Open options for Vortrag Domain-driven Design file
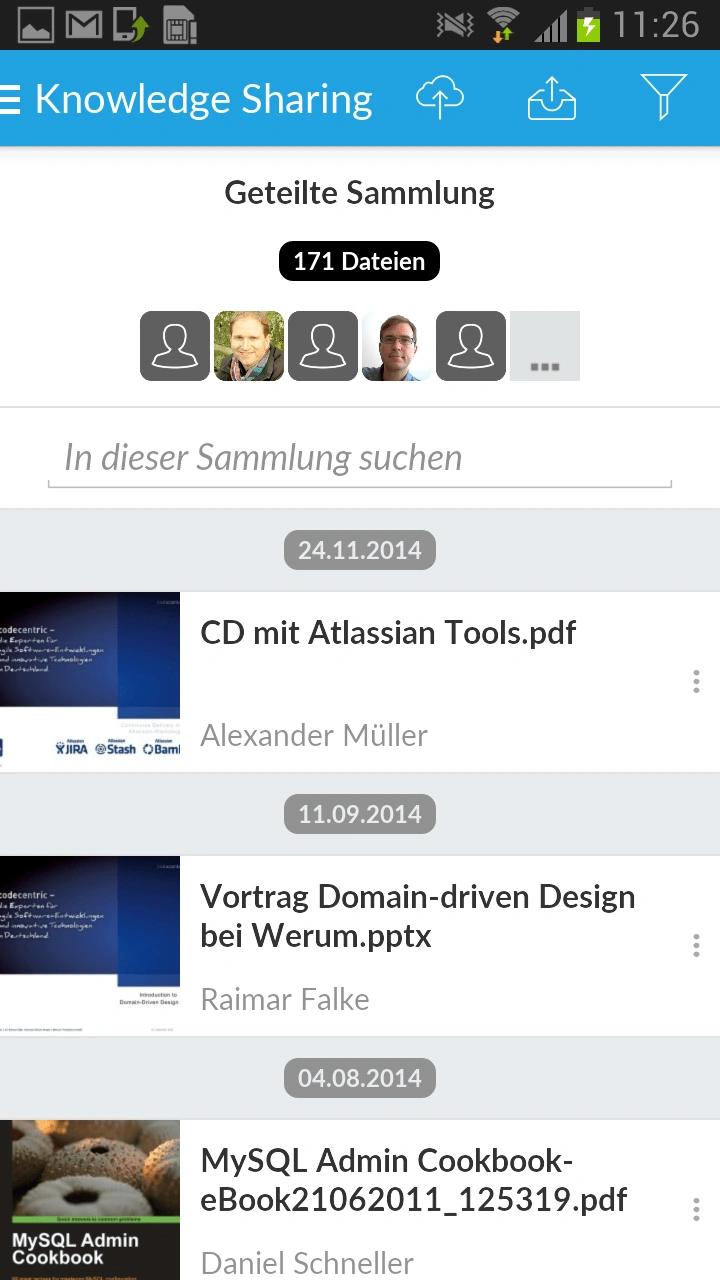 [696, 946]
